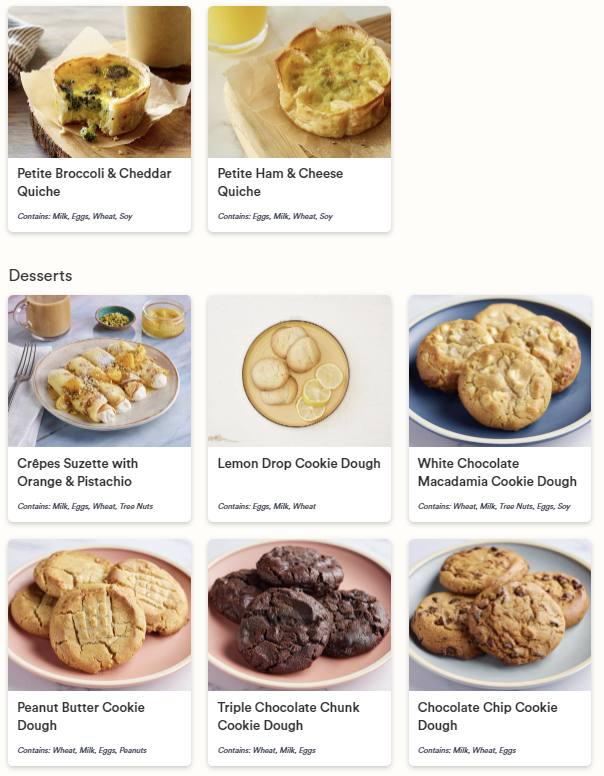Open the Petite Broccoli & Cheddar Quiche card
The width and height of the screenshot is (604, 776).
pyautogui.click(x=99, y=120)
